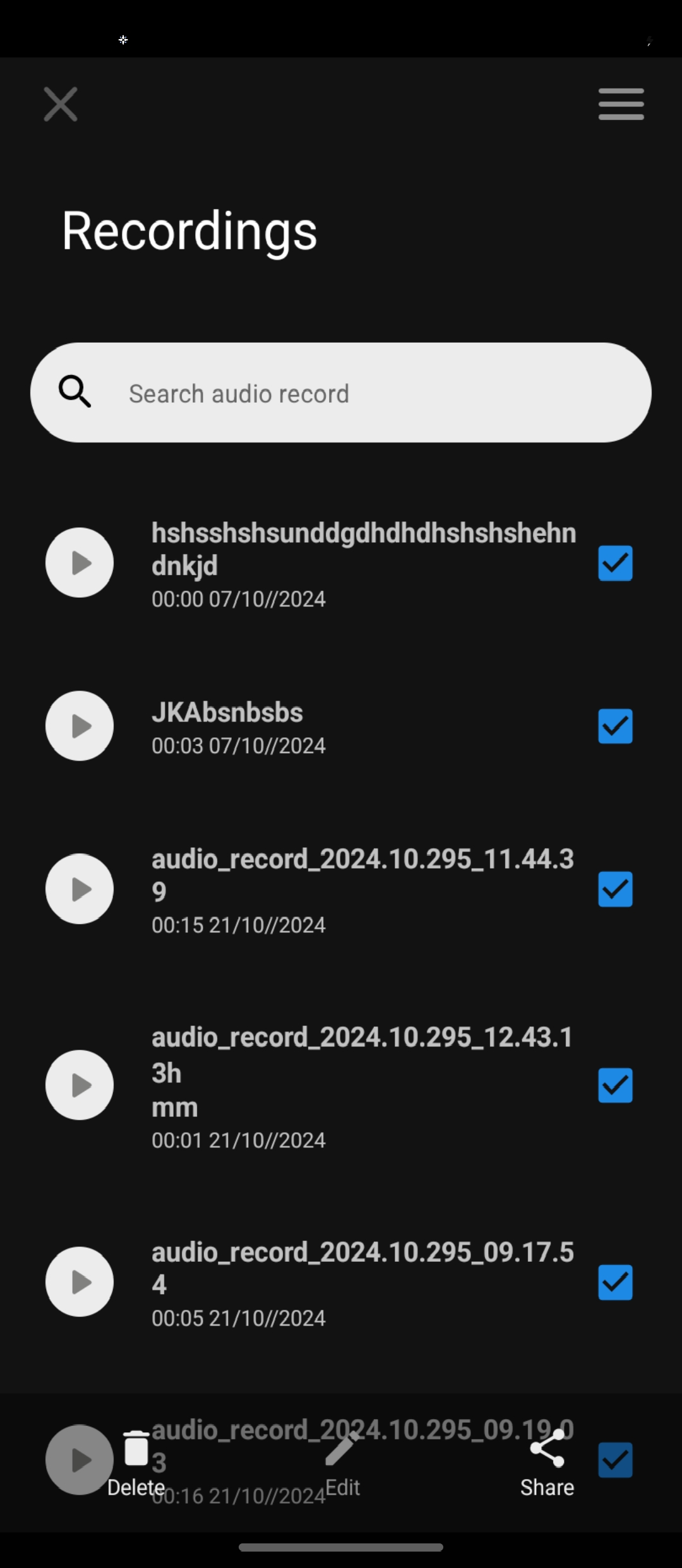Play audio_record_2024.10.295_11.44.39
This screenshot has height=1568, width=682.
click(79, 889)
